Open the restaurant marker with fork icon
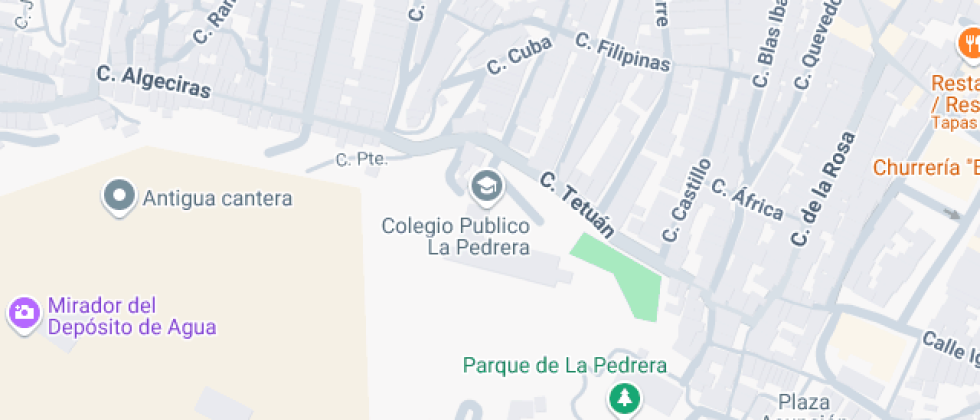The image size is (980, 420). coord(968,44)
